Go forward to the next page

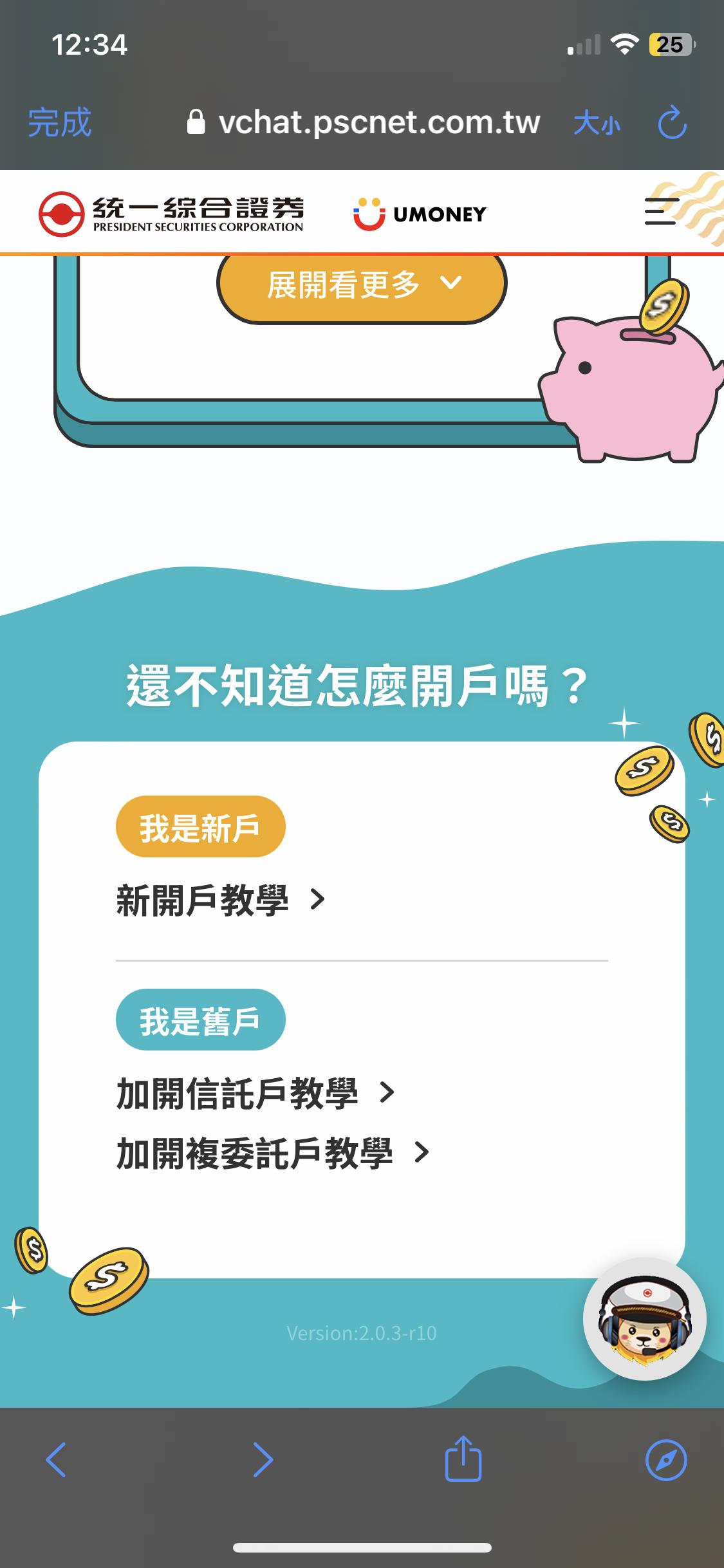[263, 1459]
